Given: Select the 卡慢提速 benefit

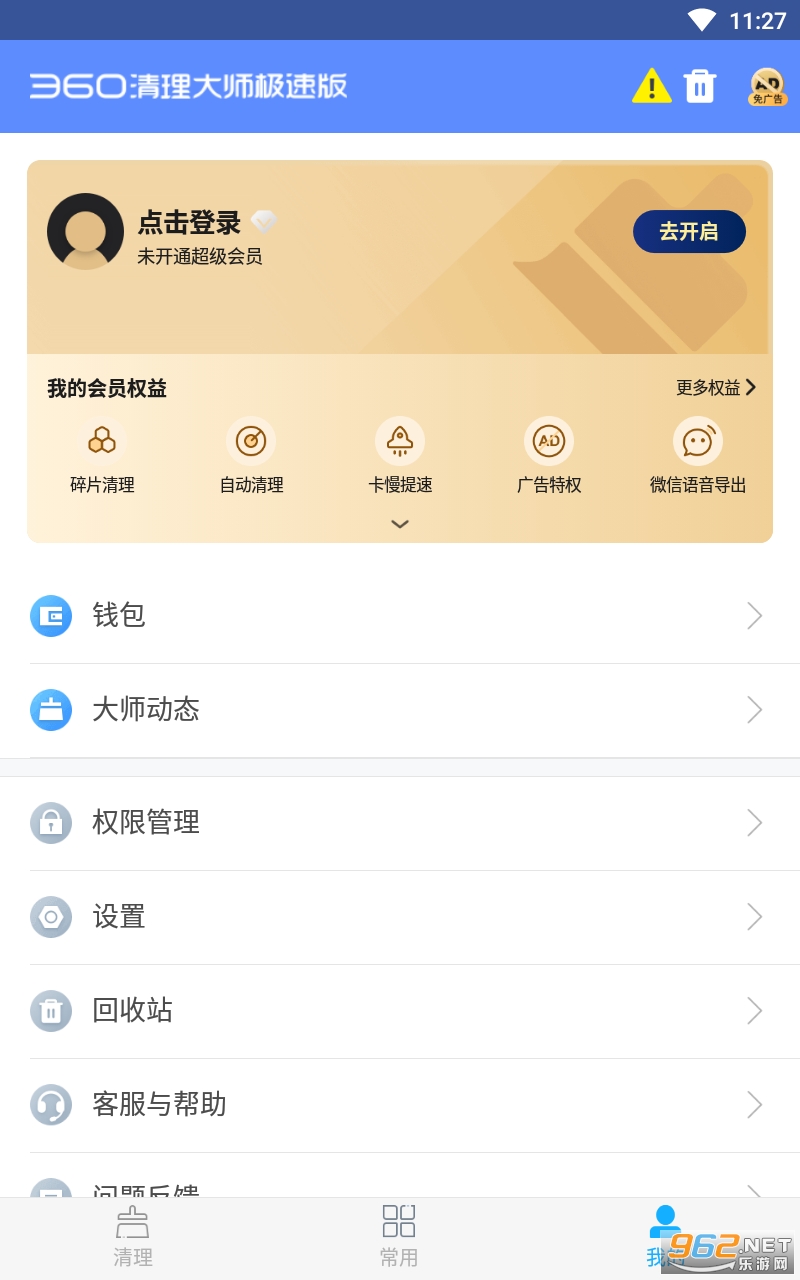Looking at the screenshot, I should [x=400, y=456].
